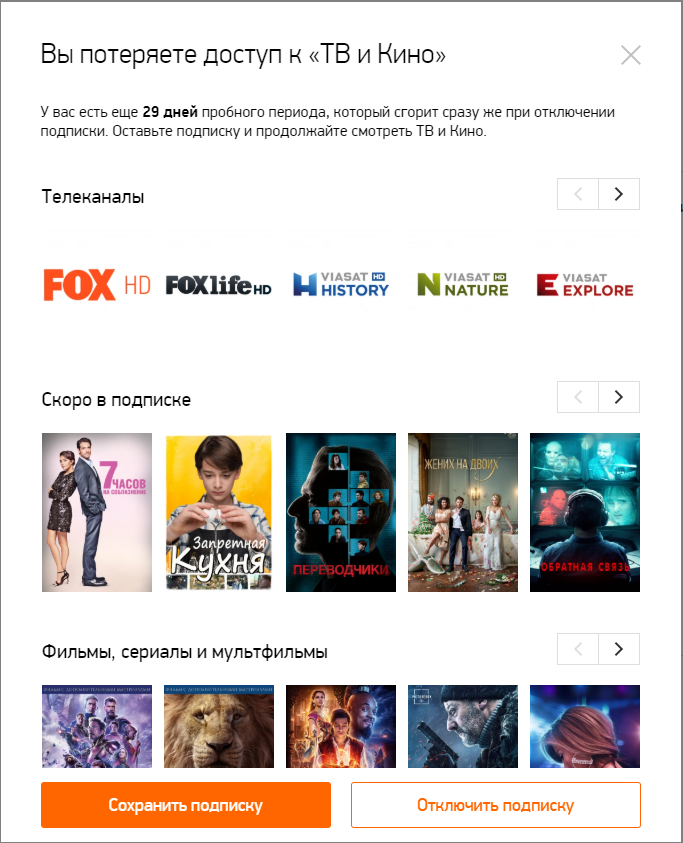683x843 pixels.
Task: Open Переводчики movie poster
Action: (x=341, y=512)
